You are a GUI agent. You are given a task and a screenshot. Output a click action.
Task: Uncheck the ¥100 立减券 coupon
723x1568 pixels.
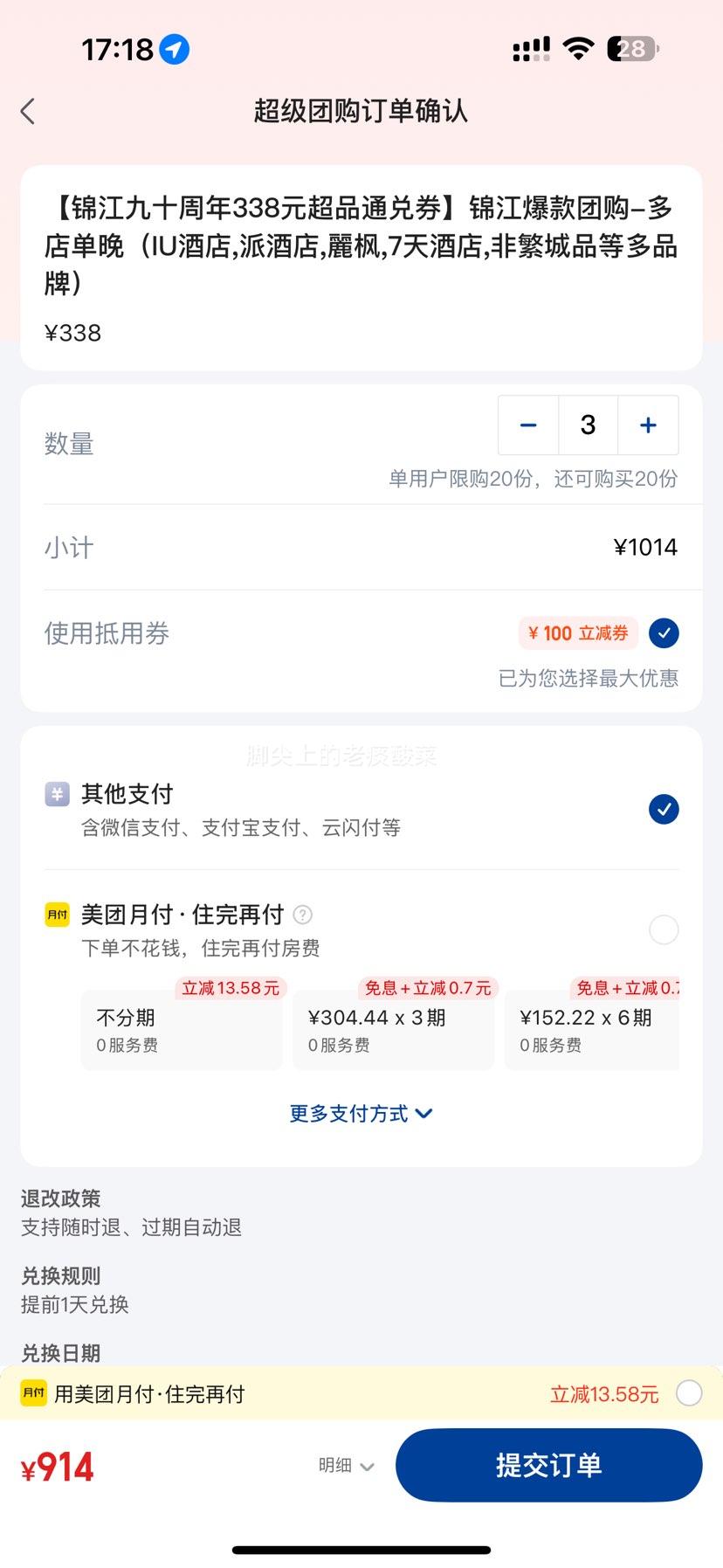point(664,633)
